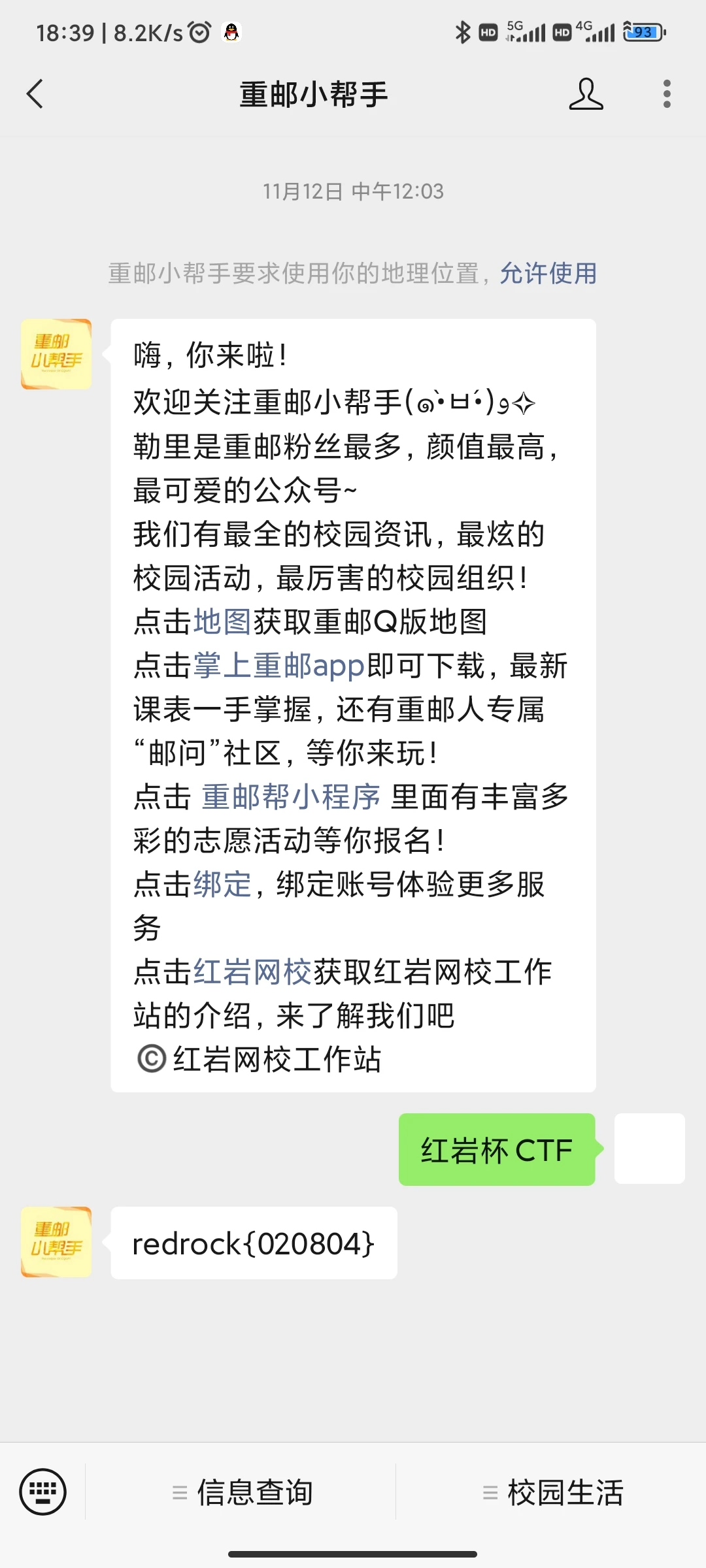Expand the 信息查询 menu
Viewport: 706px width, 1568px height.
pos(243,1492)
